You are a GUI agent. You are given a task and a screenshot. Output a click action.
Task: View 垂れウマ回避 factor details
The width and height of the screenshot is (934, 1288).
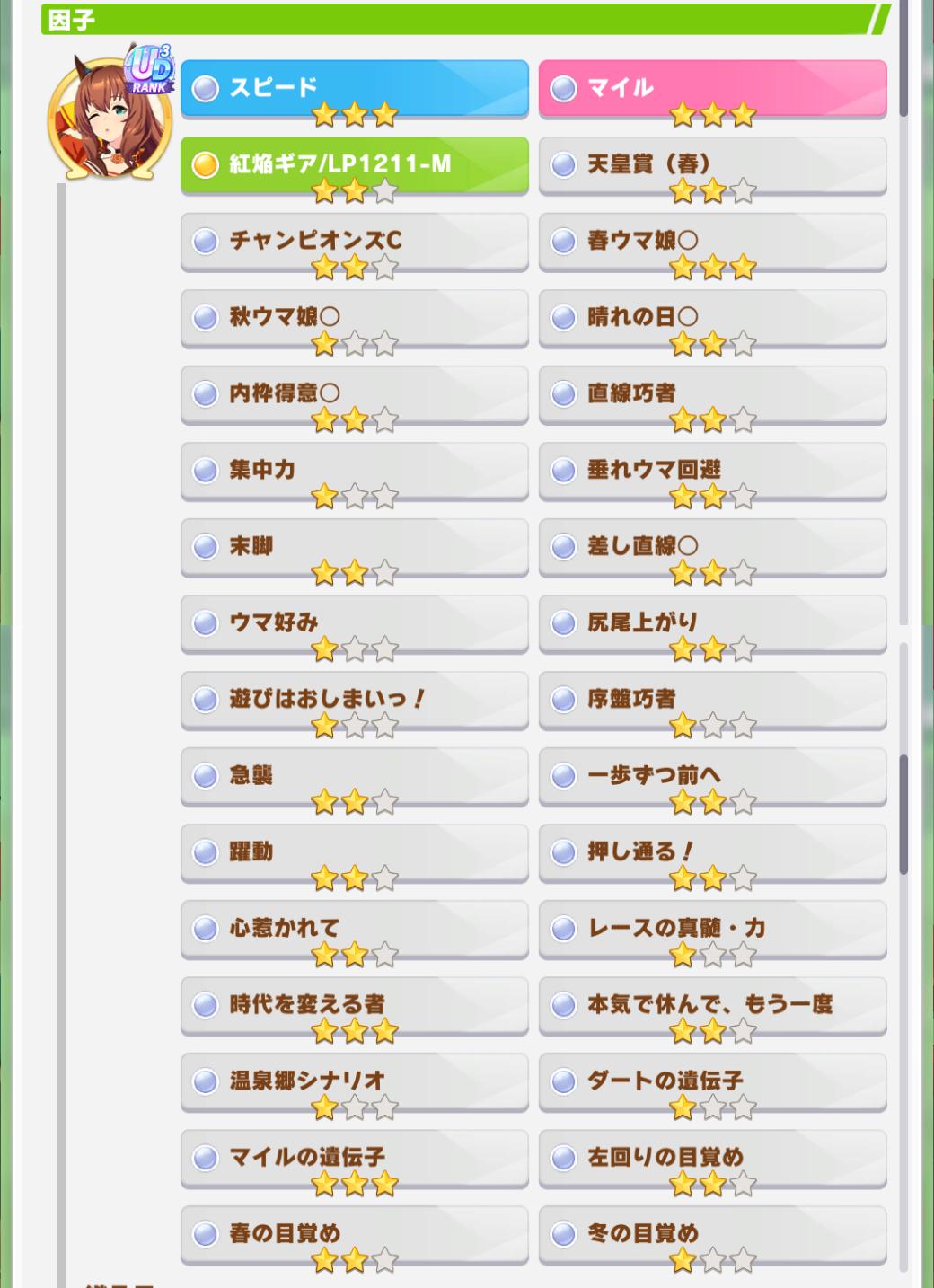click(712, 470)
